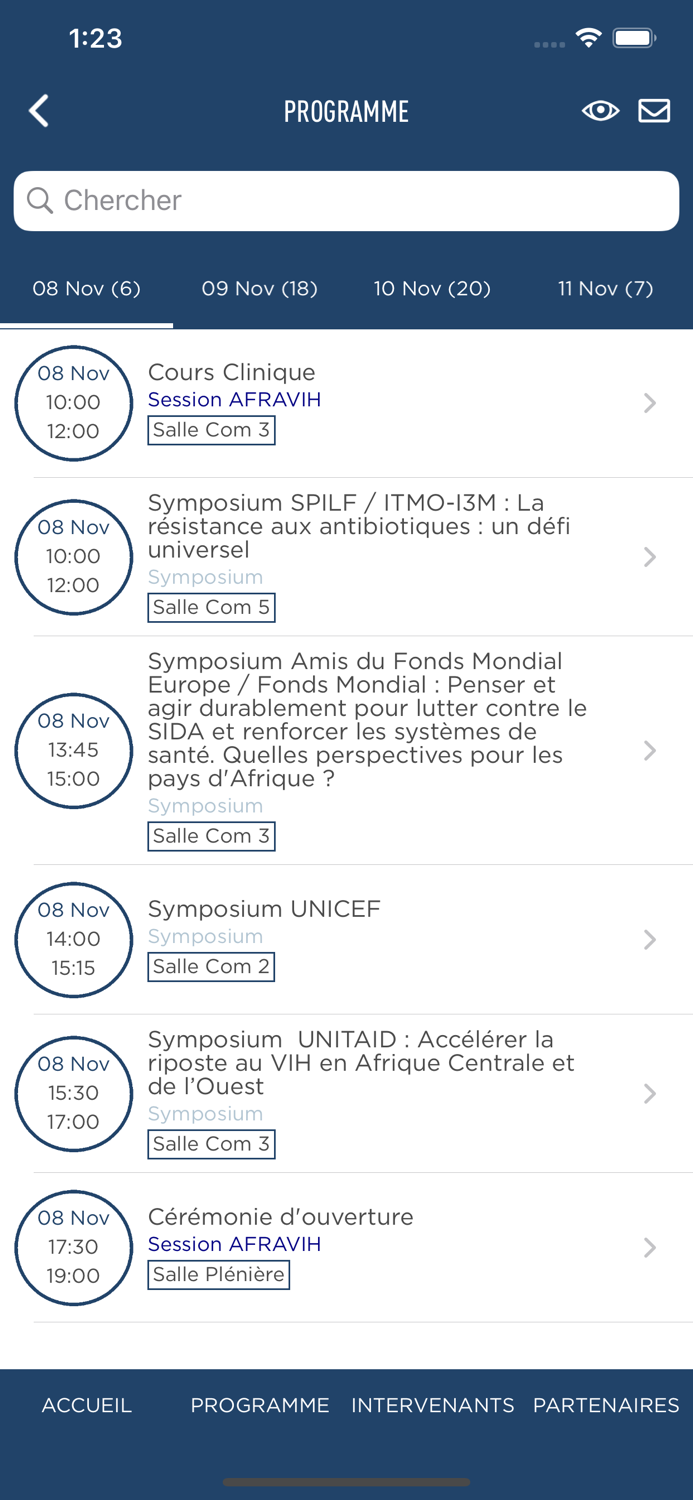Viewport: 693px width, 1500px height.
Task: Tap the eye icon in the header
Action: [x=600, y=111]
